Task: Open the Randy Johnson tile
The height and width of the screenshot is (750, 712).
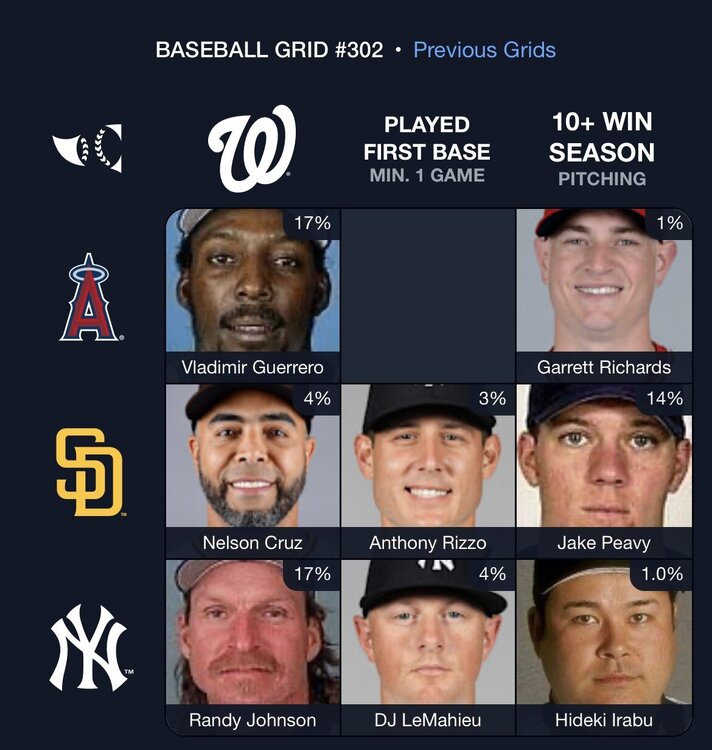Action: [252, 645]
